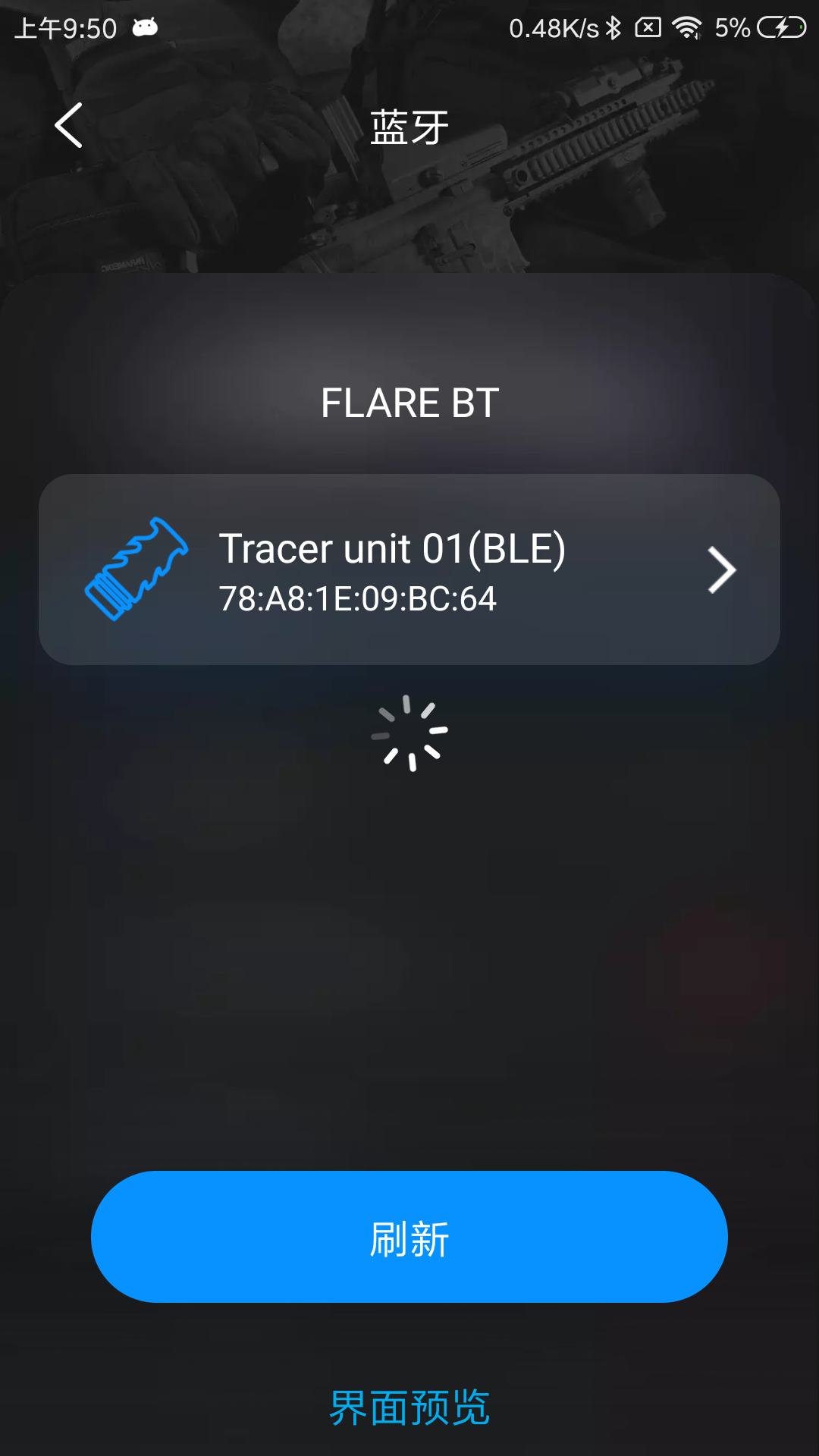The image size is (819, 1456).
Task: Tap the 刷新 refresh button
Action: click(409, 1237)
